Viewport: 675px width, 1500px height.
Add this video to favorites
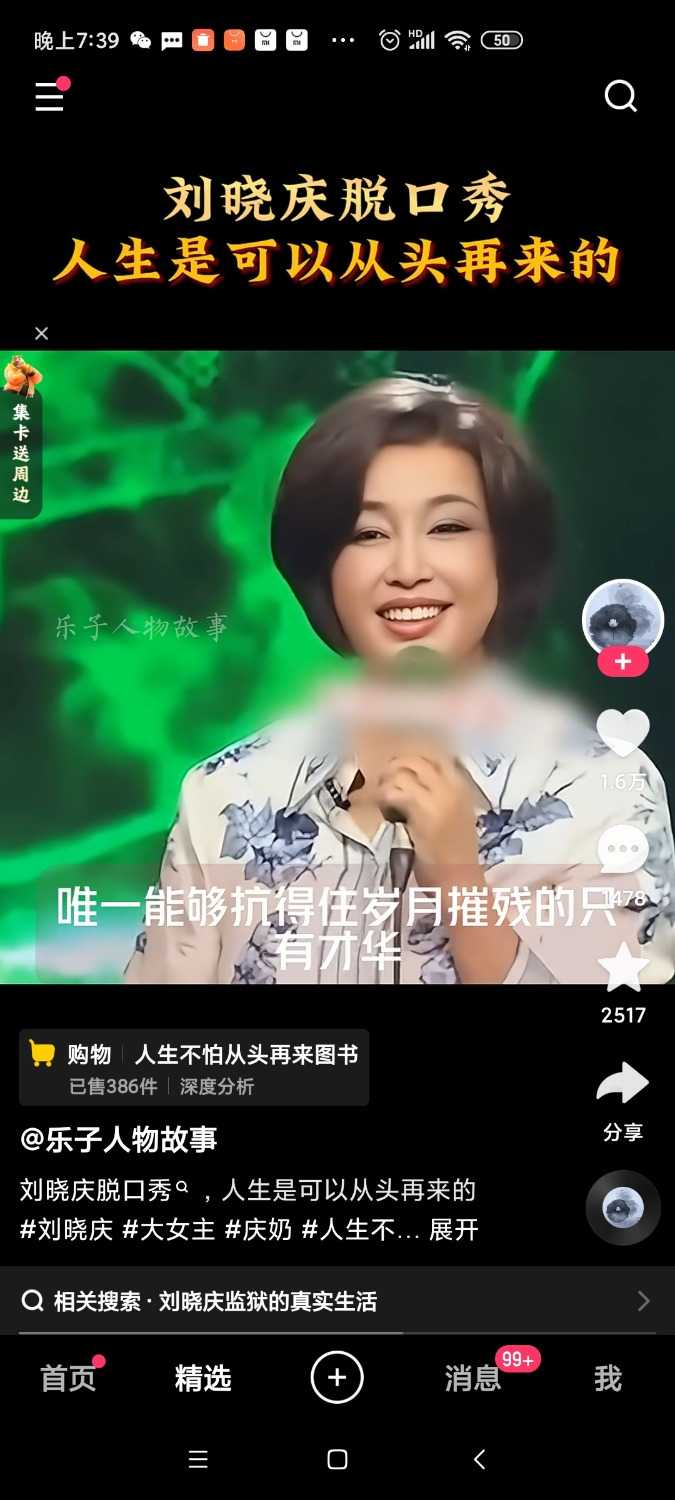click(623, 968)
